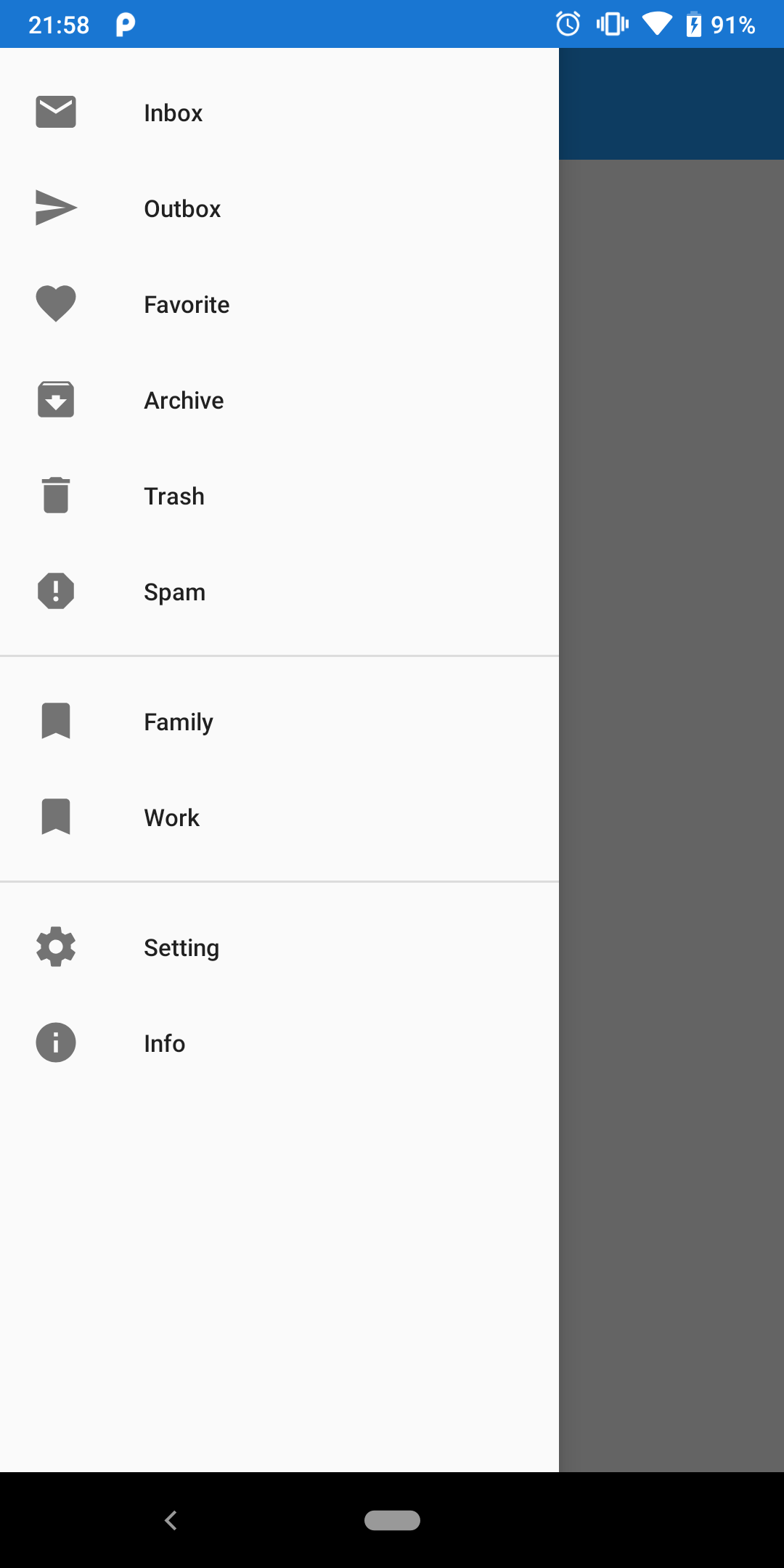Image resolution: width=784 pixels, height=1568 pixels.
Task: Select the Inbox envelope icon
Action: [55, 112]
